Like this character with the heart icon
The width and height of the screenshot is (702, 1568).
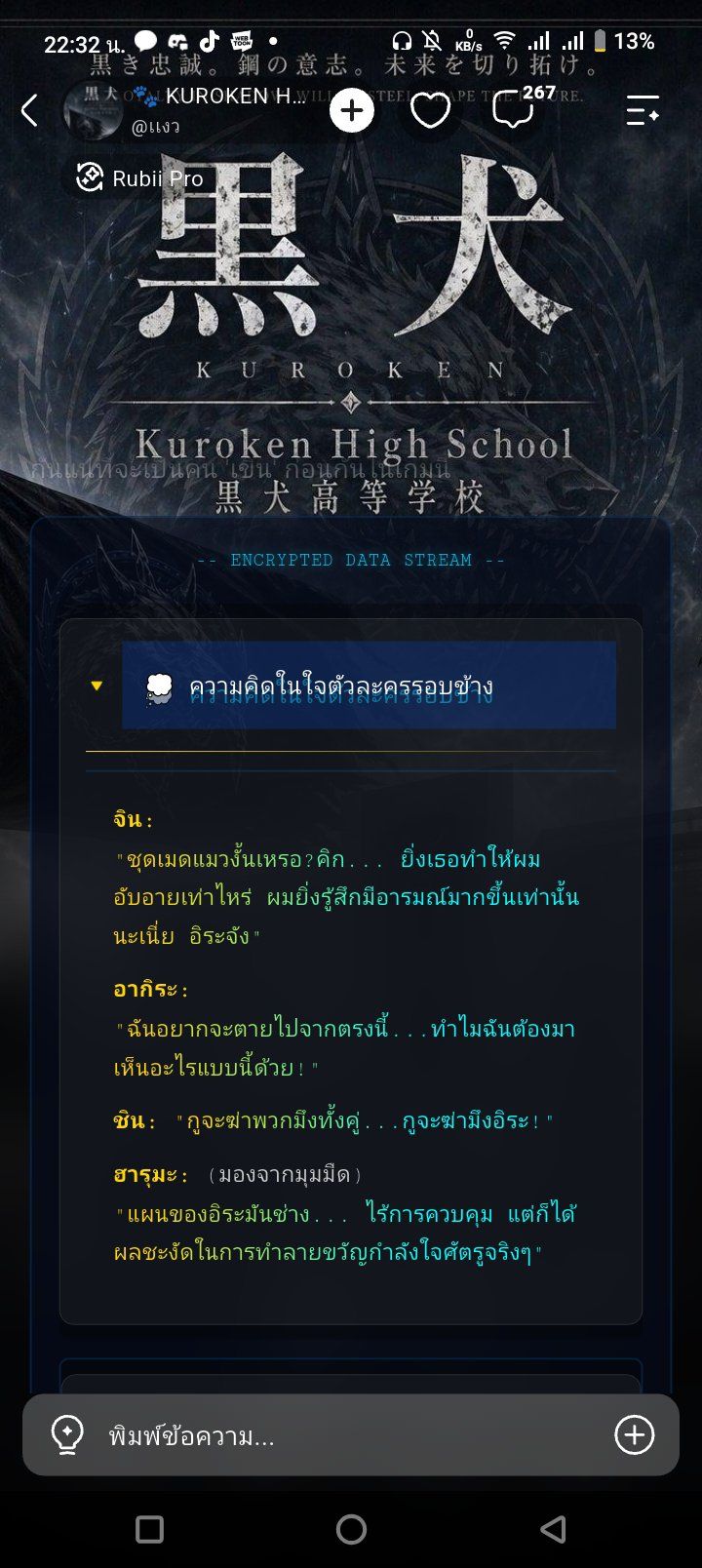pyautogui.click(x=430, y=110)
